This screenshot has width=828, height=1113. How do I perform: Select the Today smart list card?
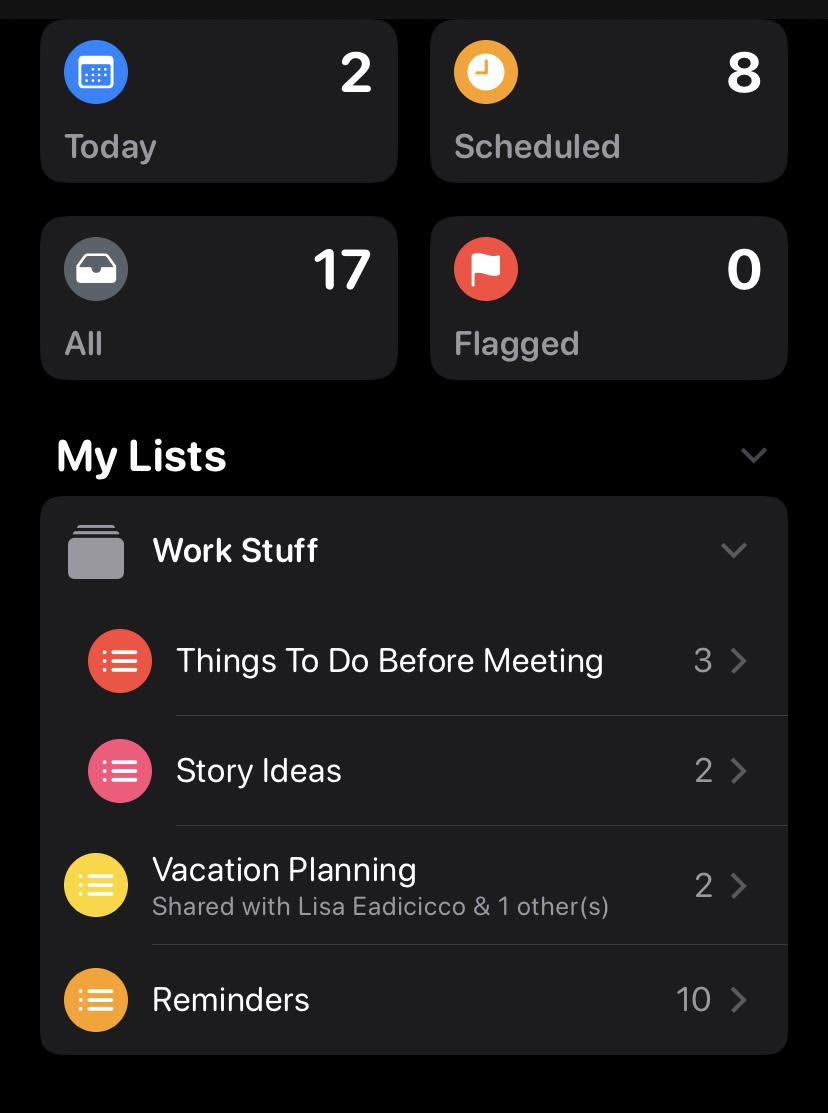point(219,100)
